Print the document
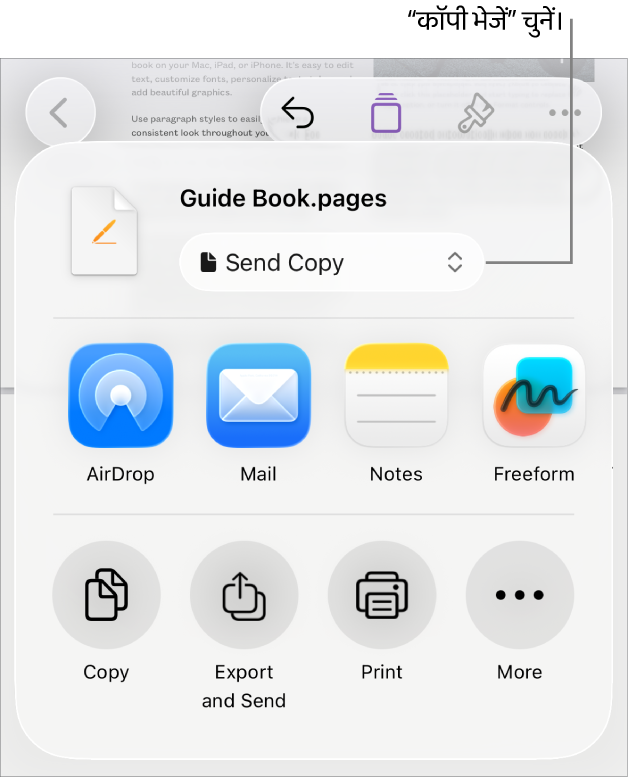628x777 pixels. 382,595
